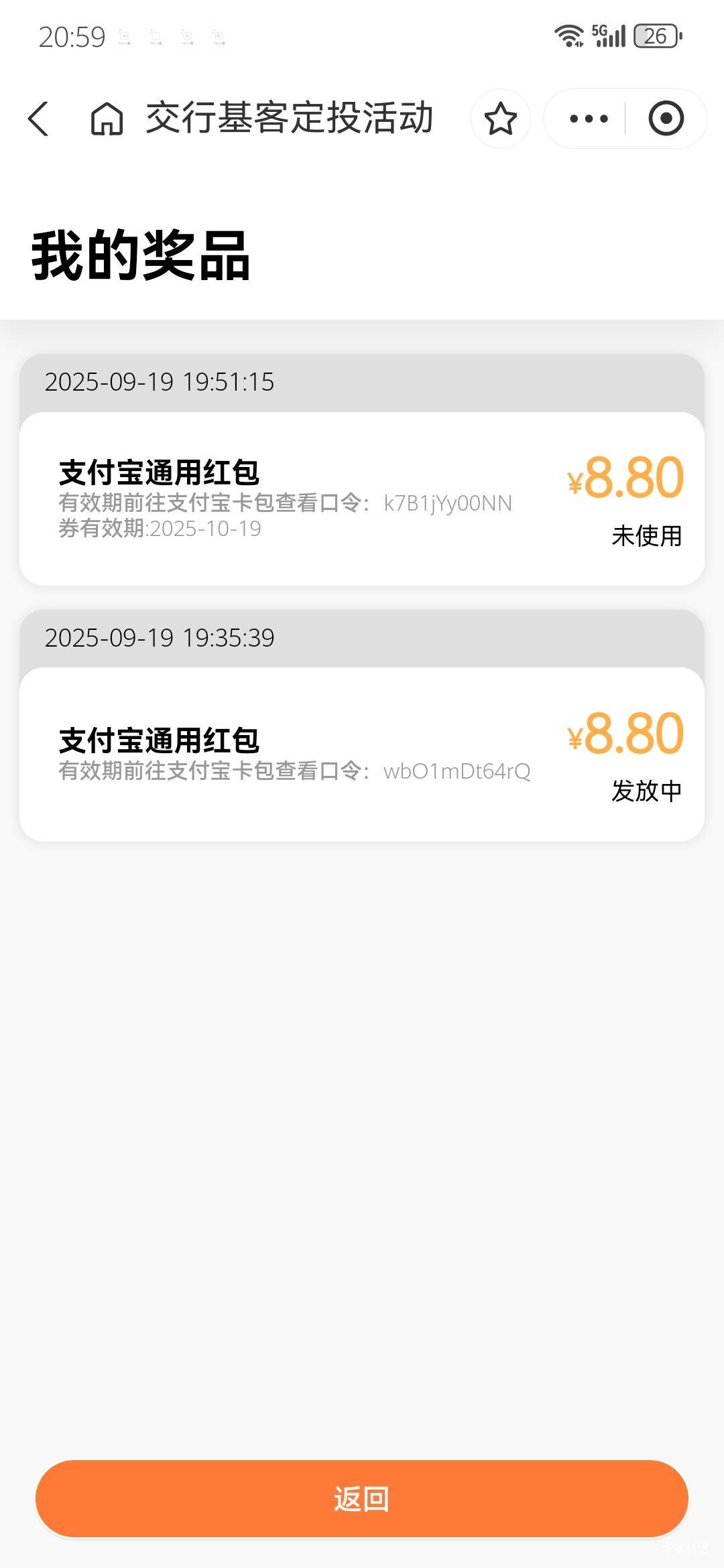
Task: Open the mini program home icon
Action: pyautogui.click(x=107, y=119)
